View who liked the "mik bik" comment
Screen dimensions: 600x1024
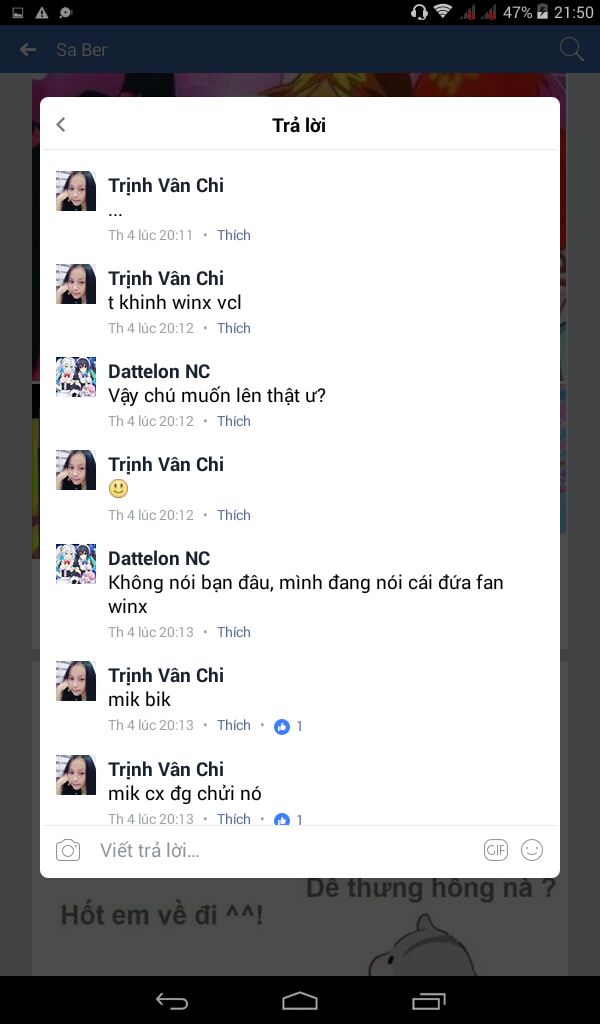pyautogui.click(x=289, y=726)
